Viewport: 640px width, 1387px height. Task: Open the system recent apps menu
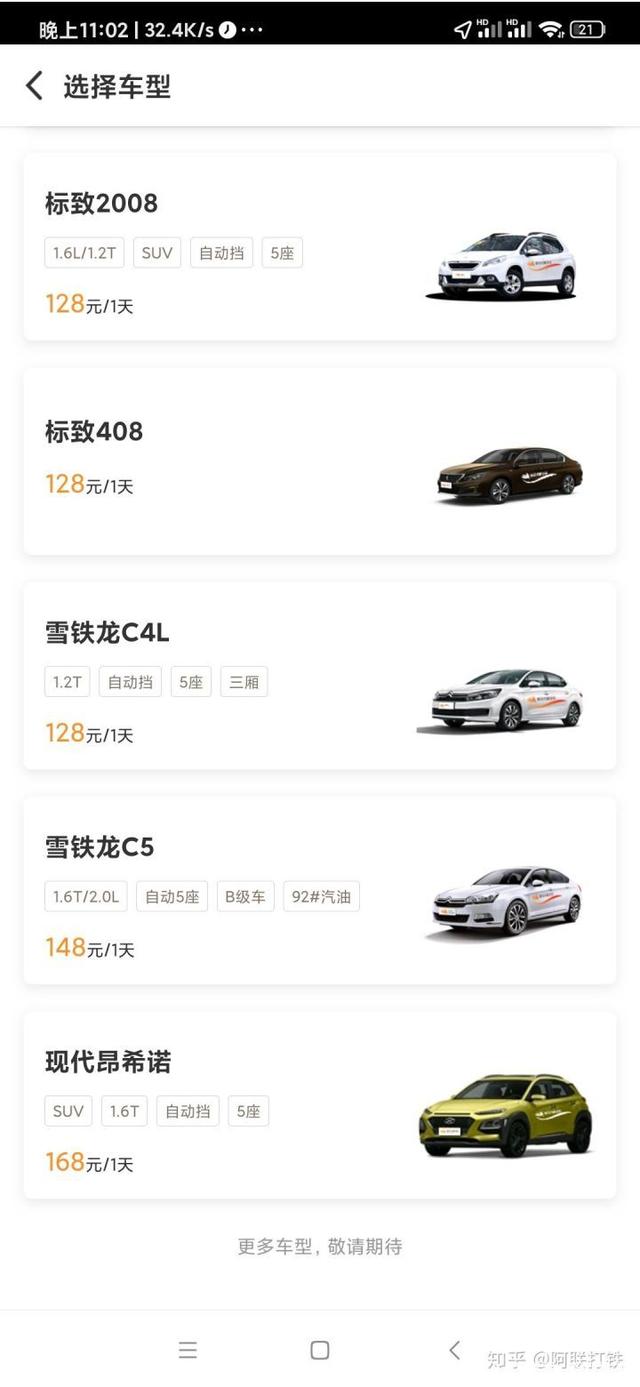coord(187,1350)
